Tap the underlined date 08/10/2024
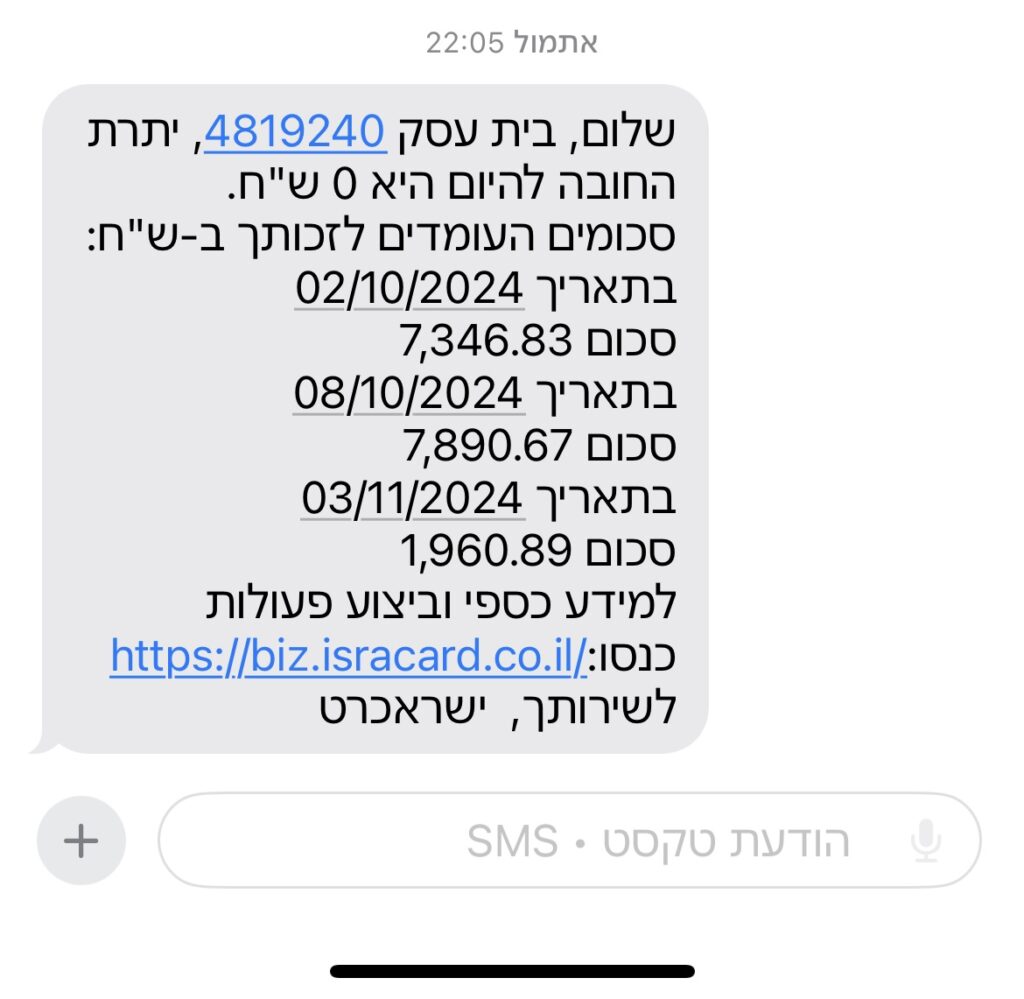Image resolution: width=1024 pixels, height=999 pixels. click(x=408, y=394)
